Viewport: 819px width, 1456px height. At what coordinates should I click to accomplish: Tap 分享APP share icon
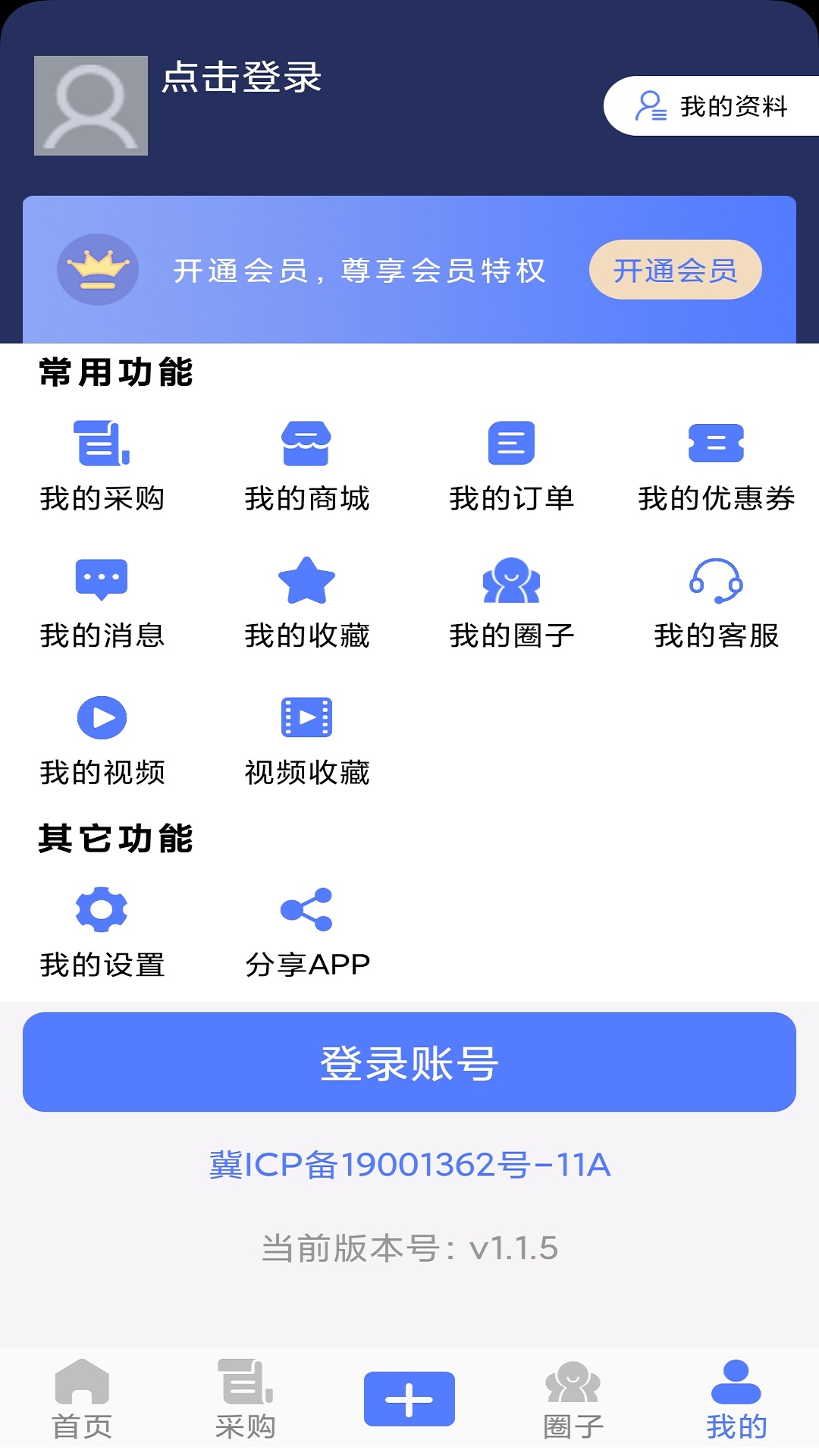click(306, 910)
